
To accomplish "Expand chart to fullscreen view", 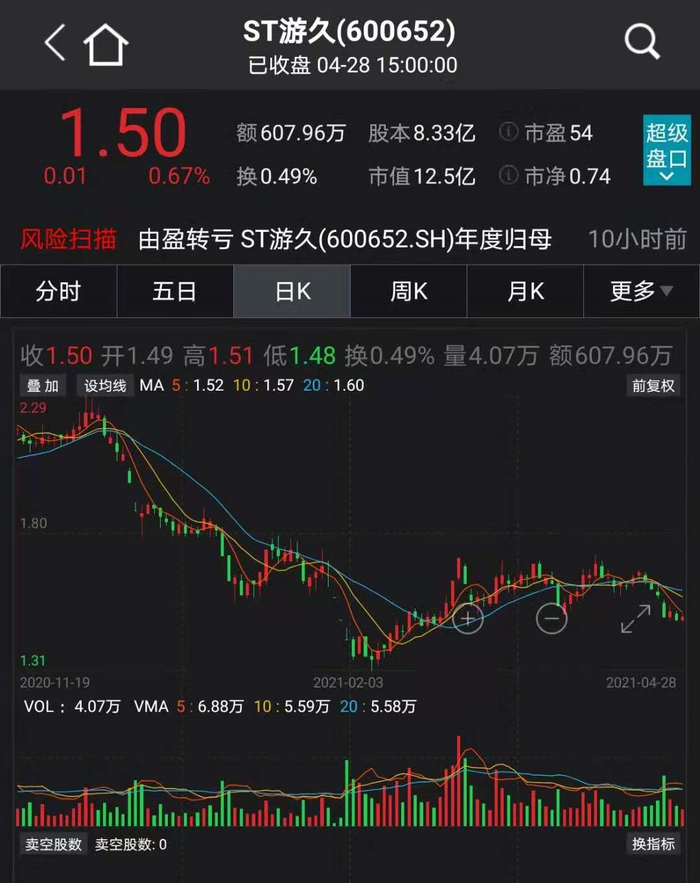I will coord(635,619).
